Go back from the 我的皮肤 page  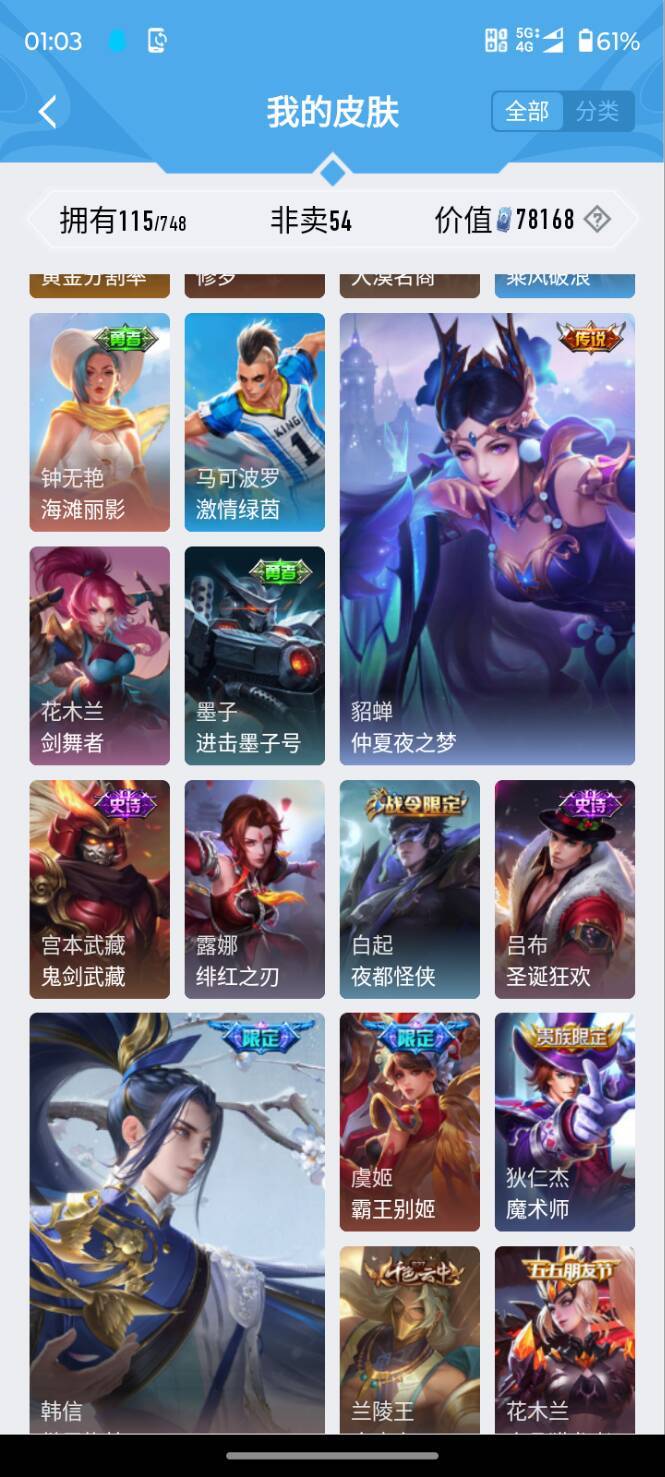tap(48, 112)
